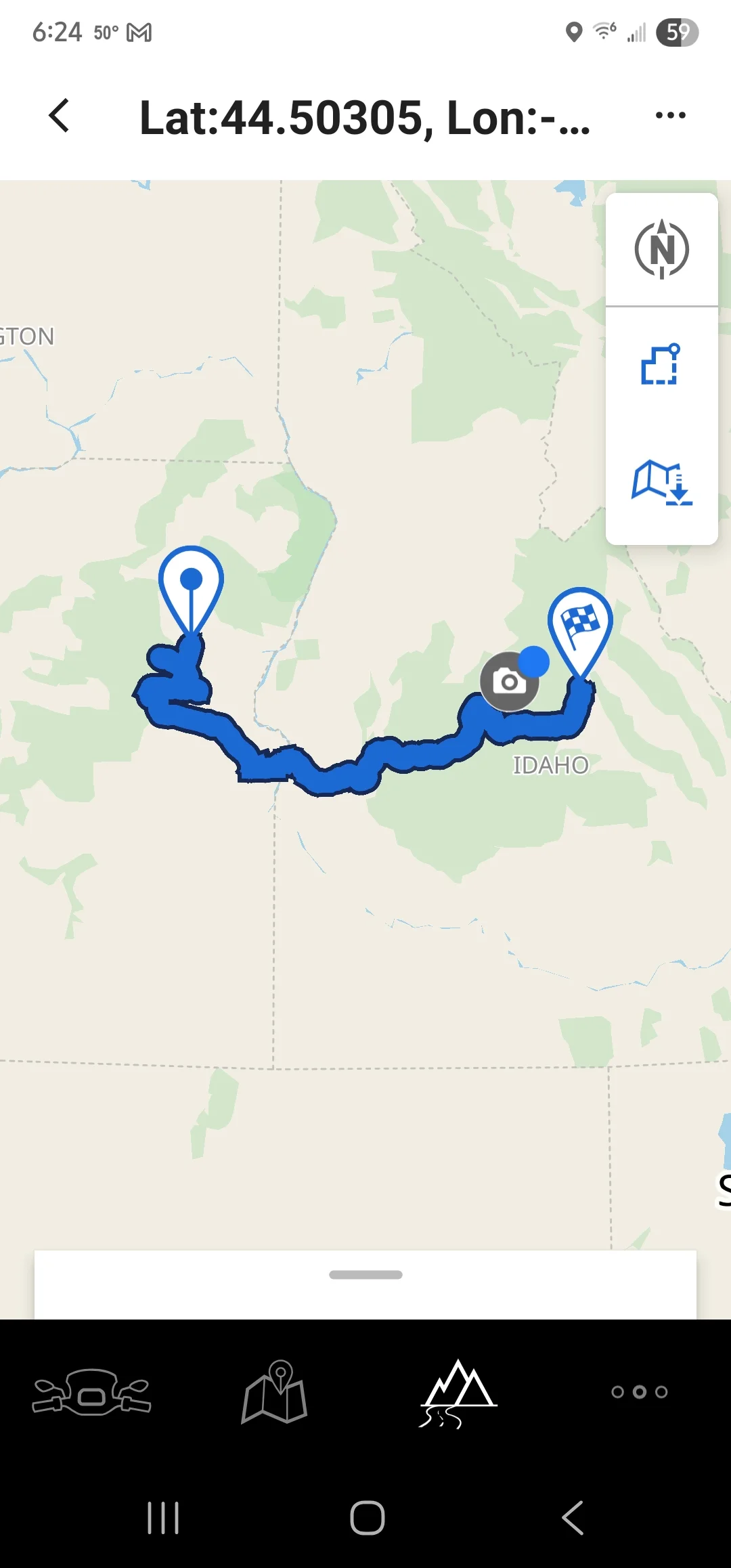Download the offline map

click(x=662, y=483)
